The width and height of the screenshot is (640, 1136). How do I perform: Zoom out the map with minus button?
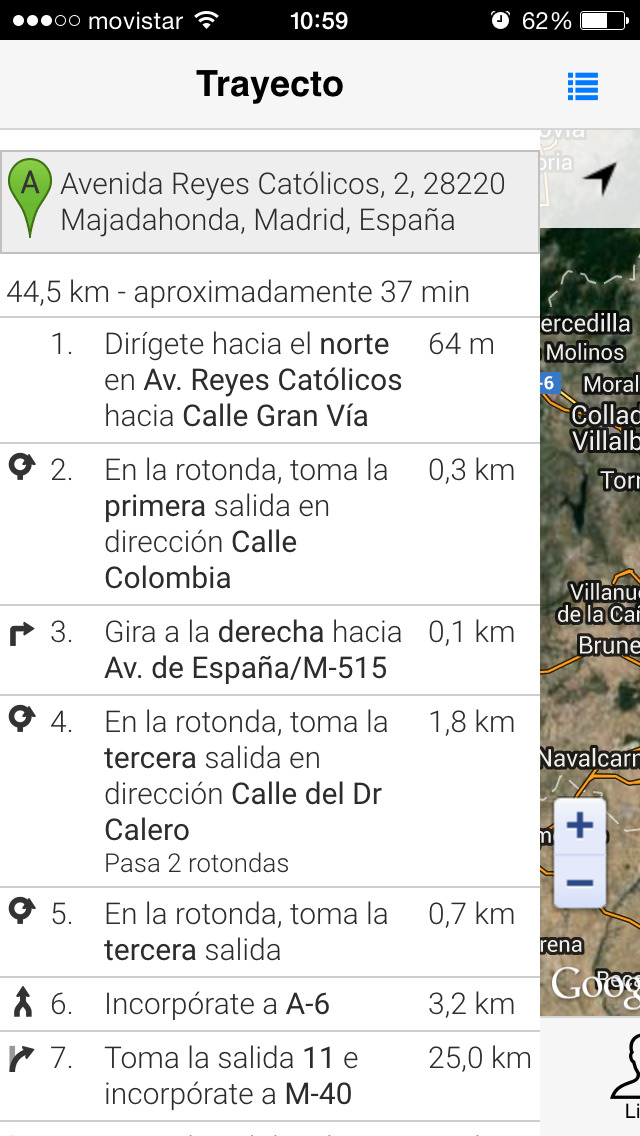[580, 882]
